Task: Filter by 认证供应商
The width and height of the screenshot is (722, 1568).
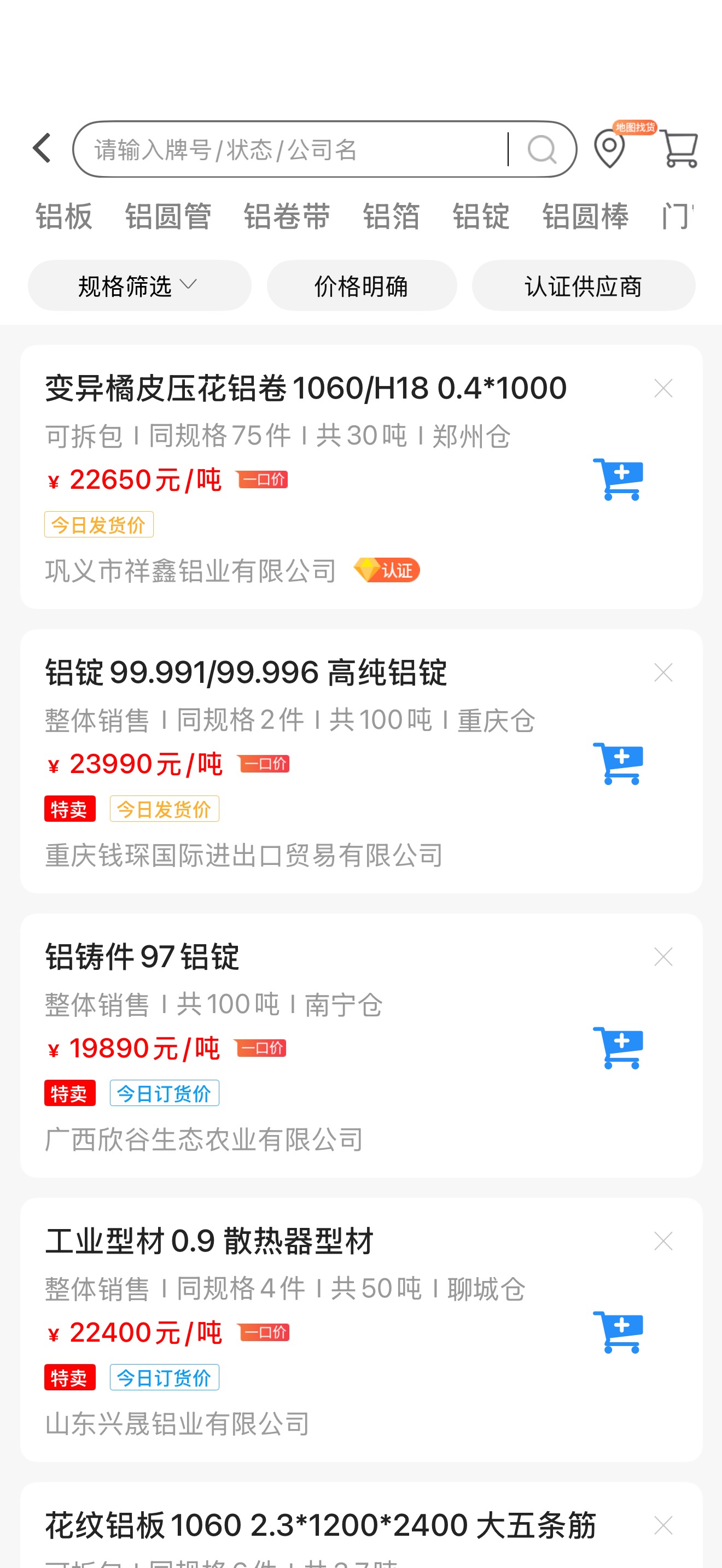Action: pos(583,285)
